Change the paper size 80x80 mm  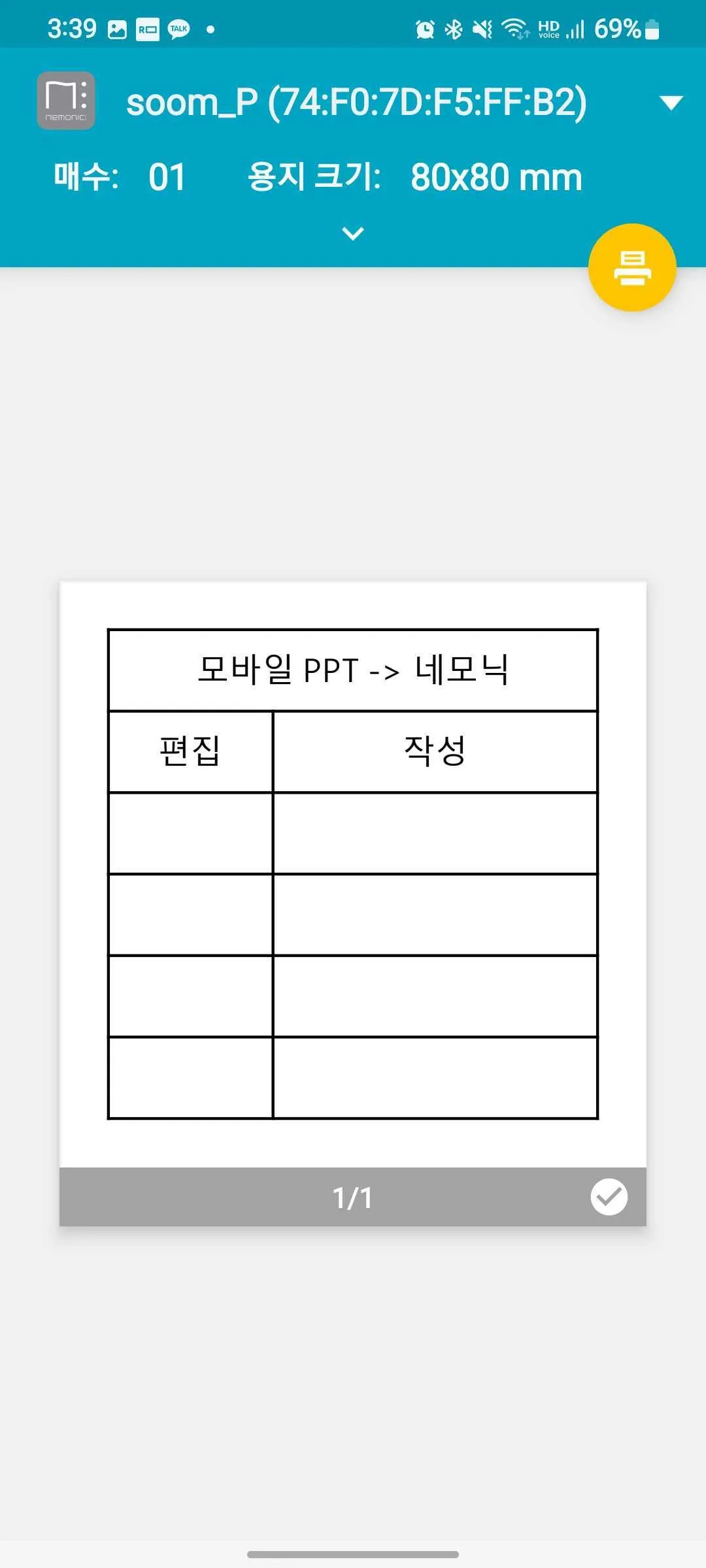point(496,177)
